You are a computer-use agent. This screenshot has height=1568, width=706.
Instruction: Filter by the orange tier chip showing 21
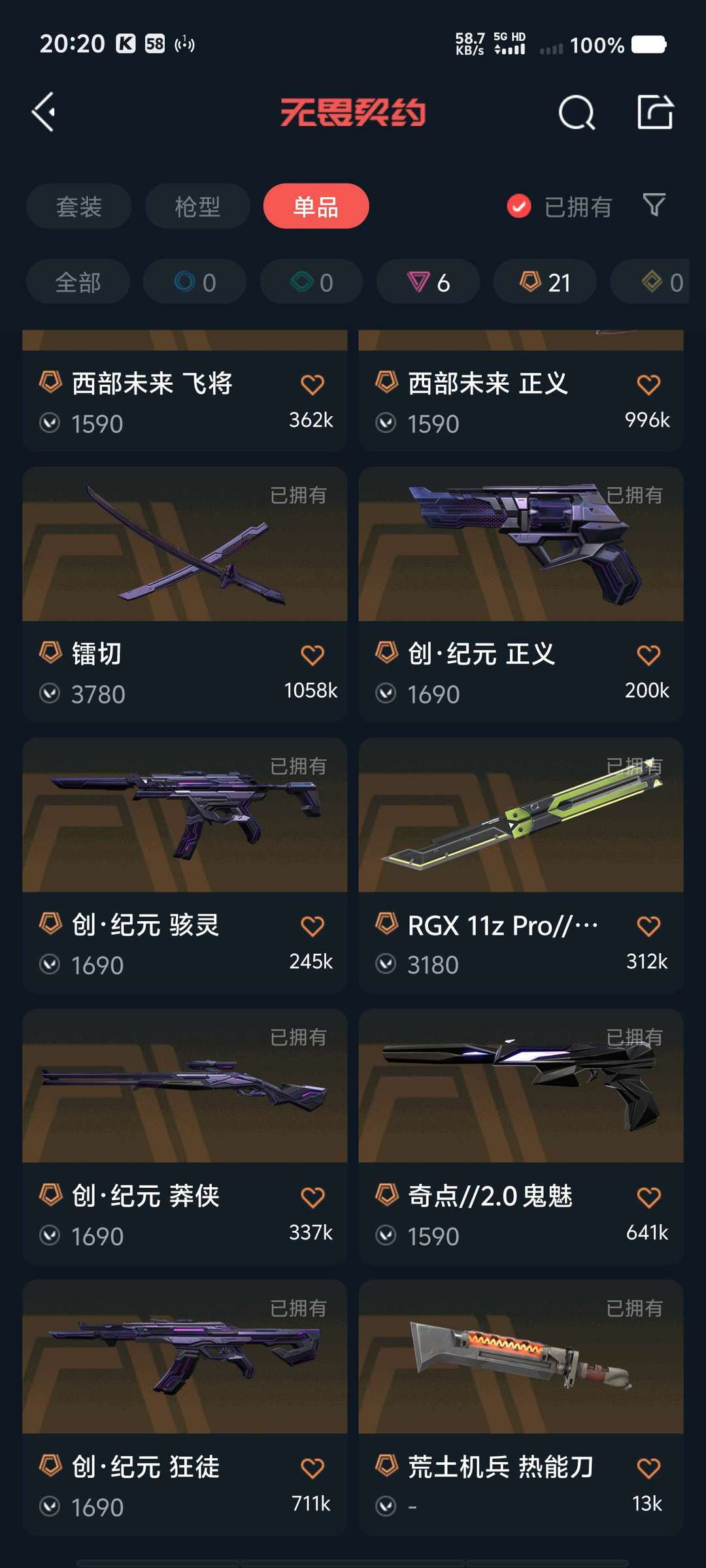coord(545,282)
